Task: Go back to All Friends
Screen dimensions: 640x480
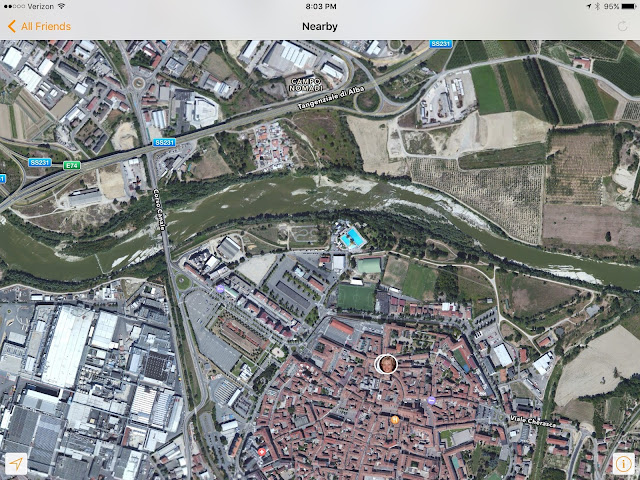Action: click(39, 26)
